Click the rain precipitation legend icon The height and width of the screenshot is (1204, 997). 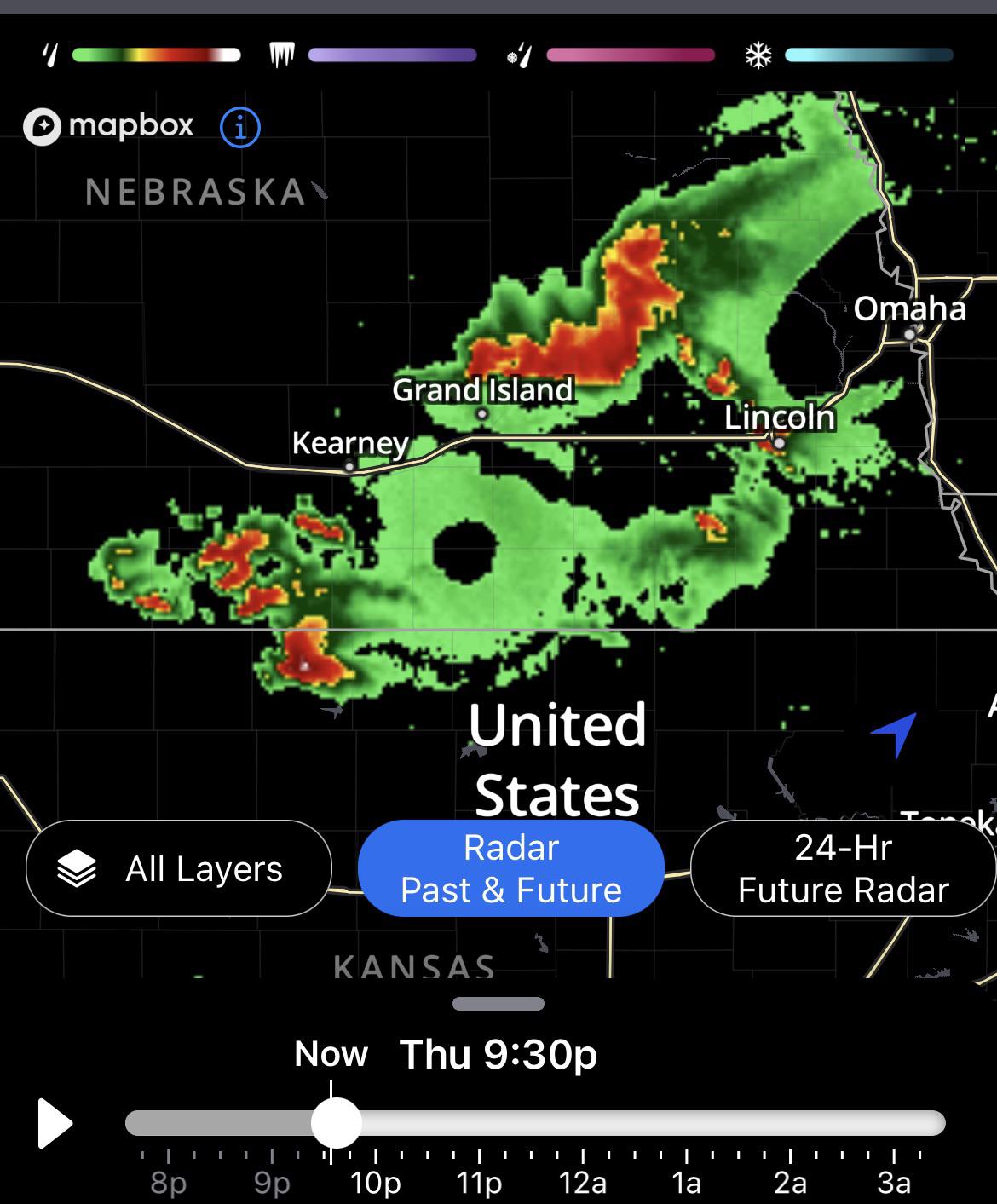pos(49,55)
